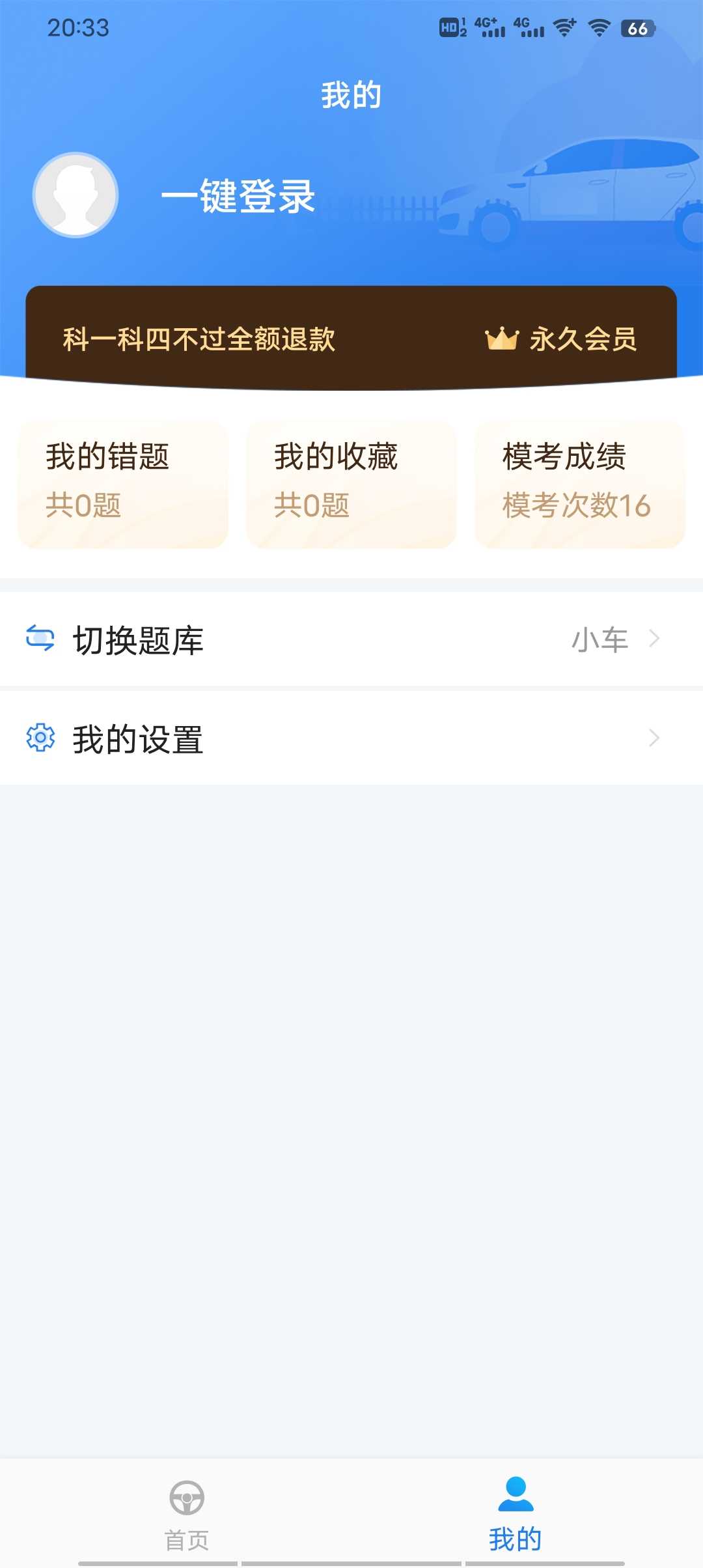This screenshot has height=1568, width=703.
Task: Switch to the 首页 home tab
Action: (187, 1512)
